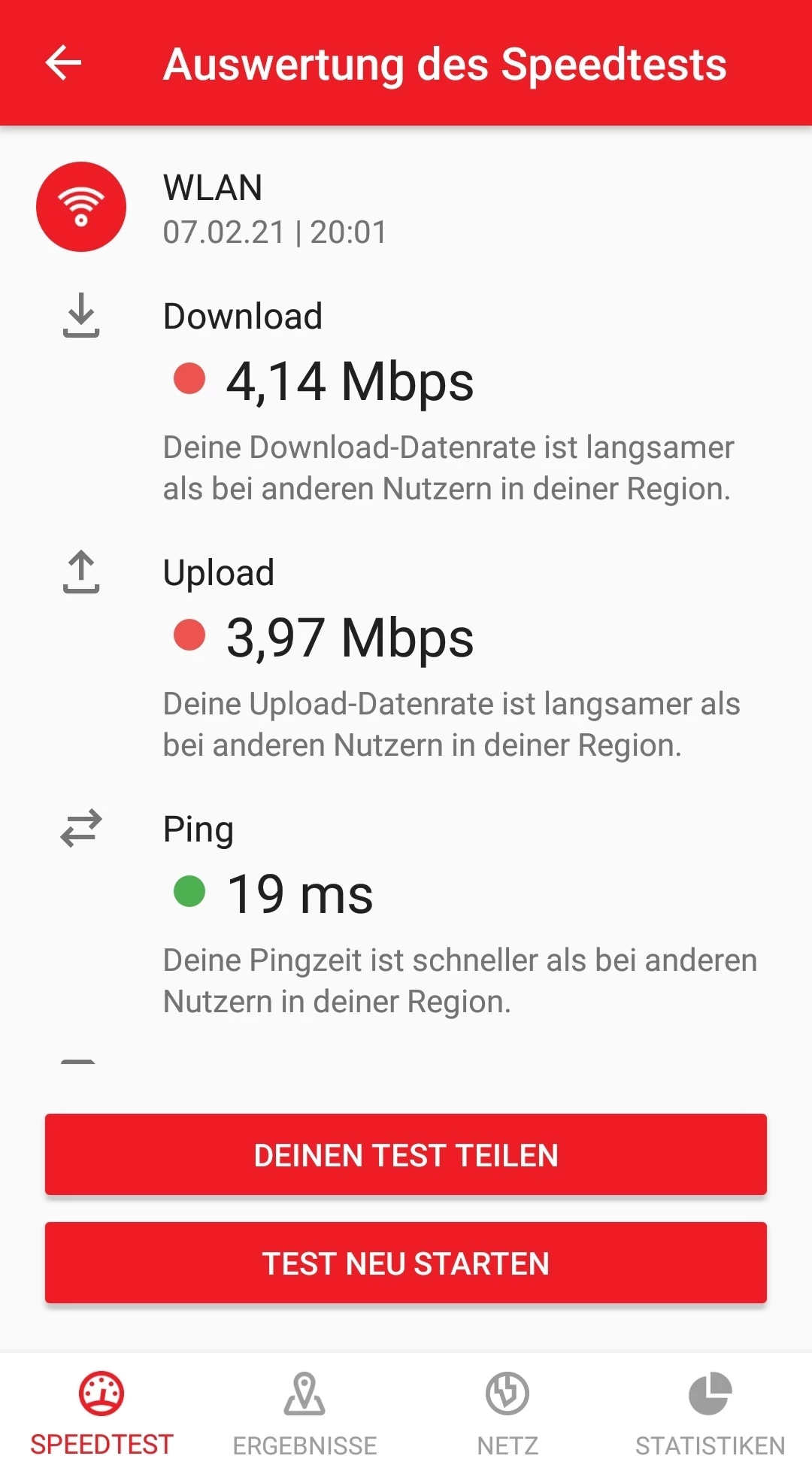
Task: Switch to the Speedtest tab
Action: tap(101, 1414)
